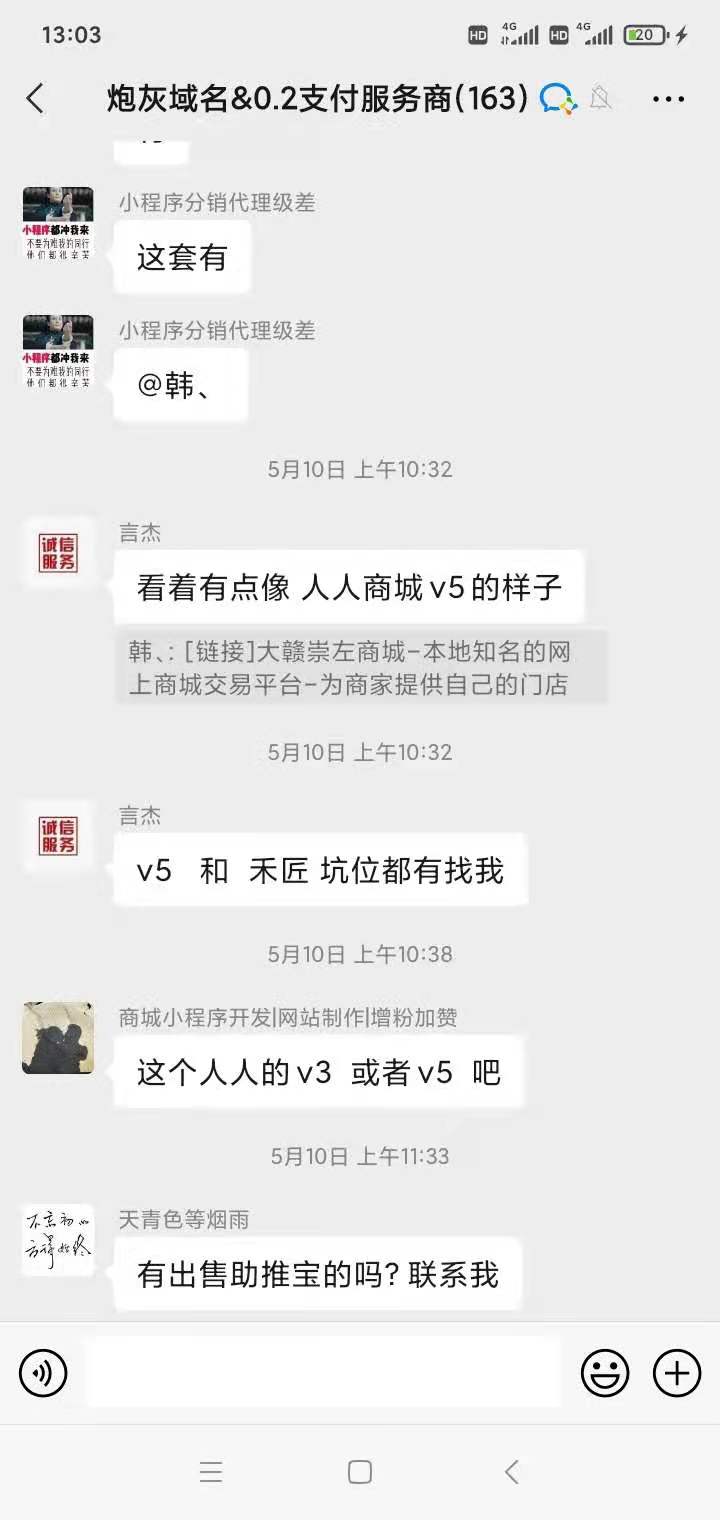Screen dimensions: 720x1520
Task: Open avatar of 小程序分销代理级差 beside 这套有
Action: click(x=58, y=223)
